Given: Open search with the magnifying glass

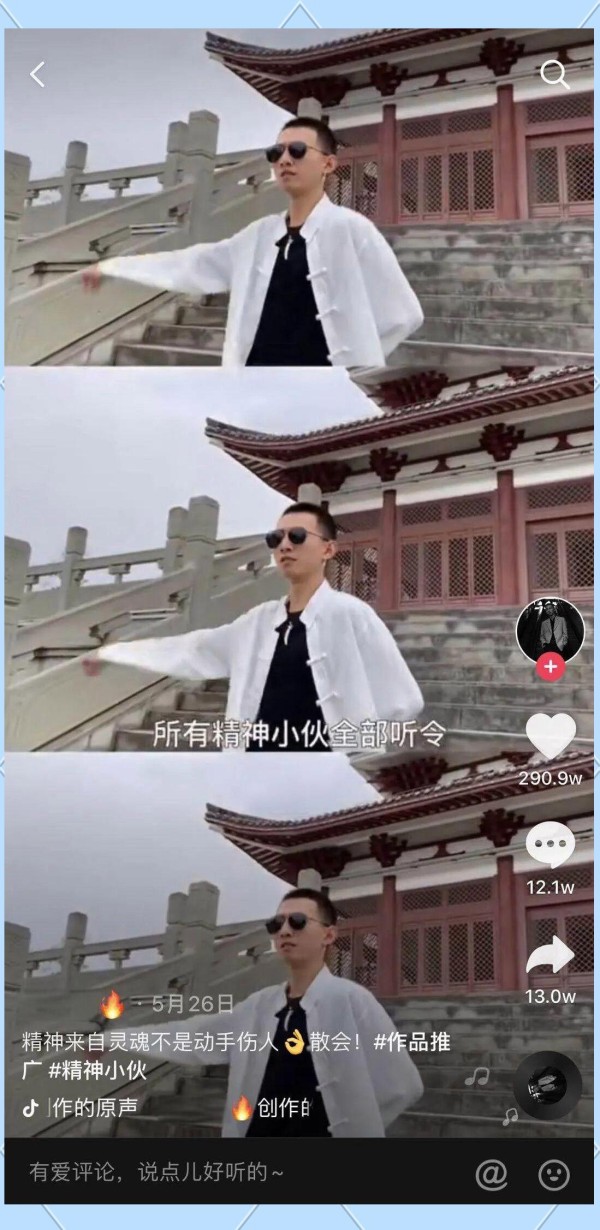Looking at the screenshot, I should (x=553, y=74).
